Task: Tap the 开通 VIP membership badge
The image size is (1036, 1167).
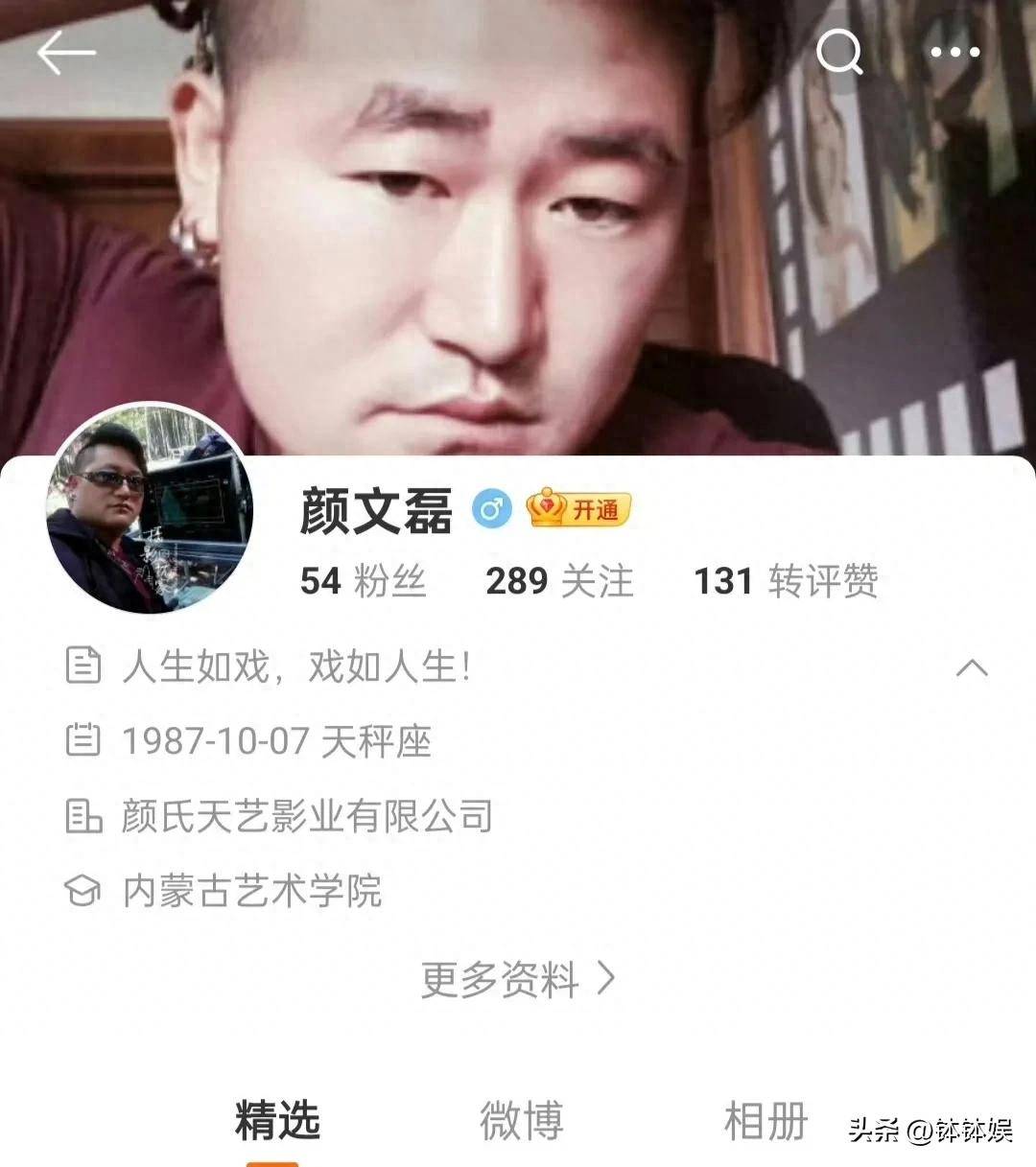Action: click(578, 509)
